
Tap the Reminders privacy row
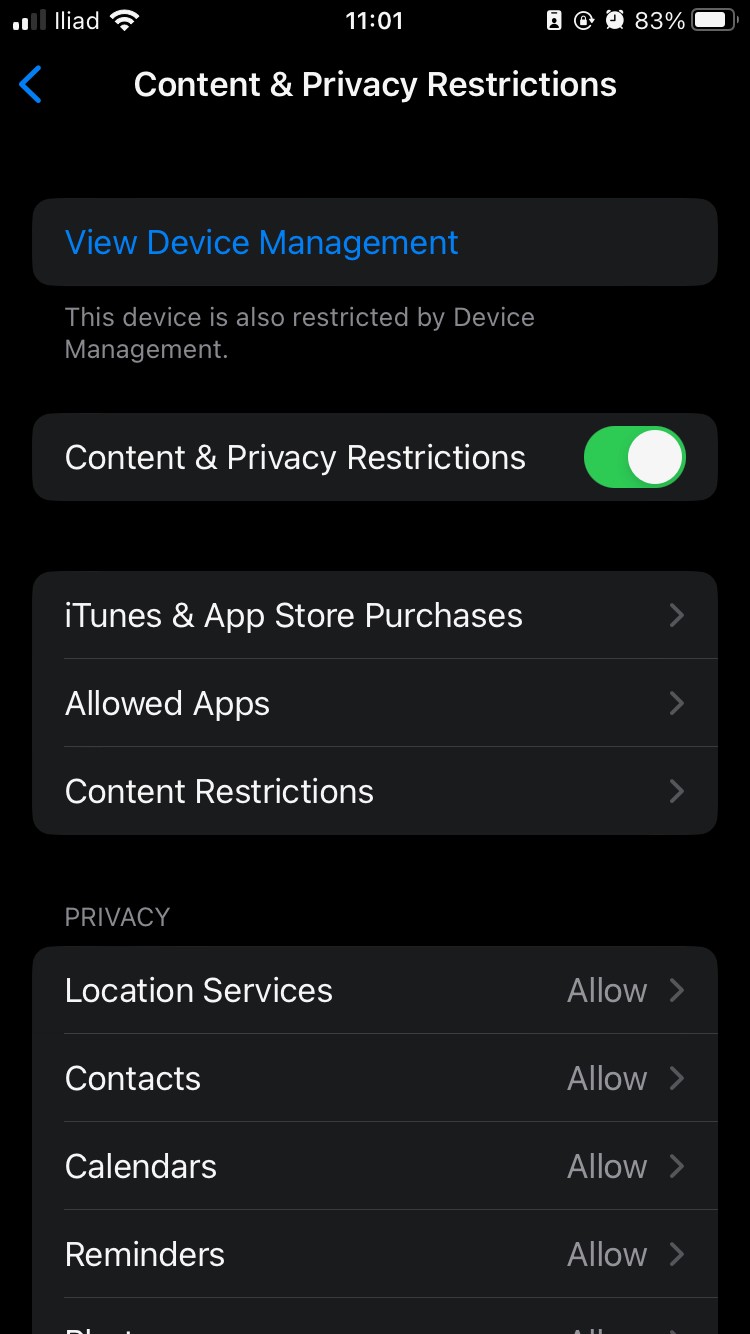(x=375, y=1255)
